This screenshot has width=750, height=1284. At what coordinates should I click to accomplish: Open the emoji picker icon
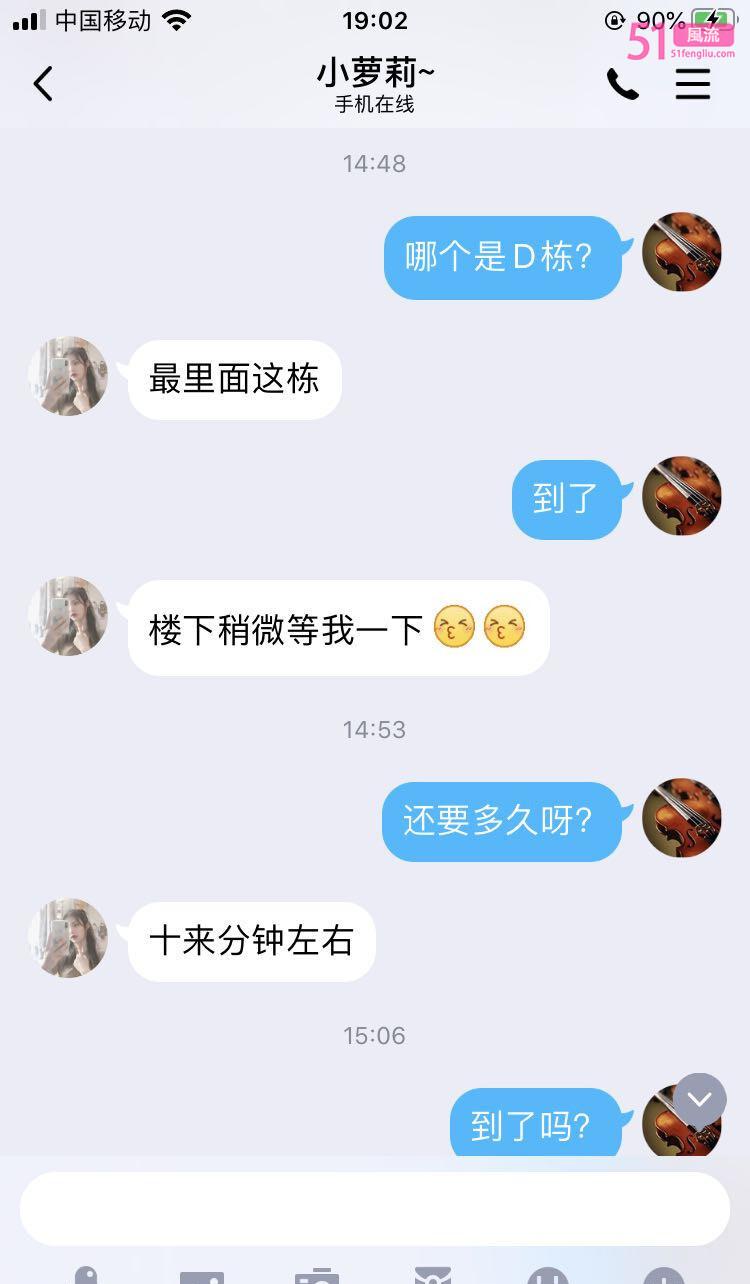coord(548,1278)
